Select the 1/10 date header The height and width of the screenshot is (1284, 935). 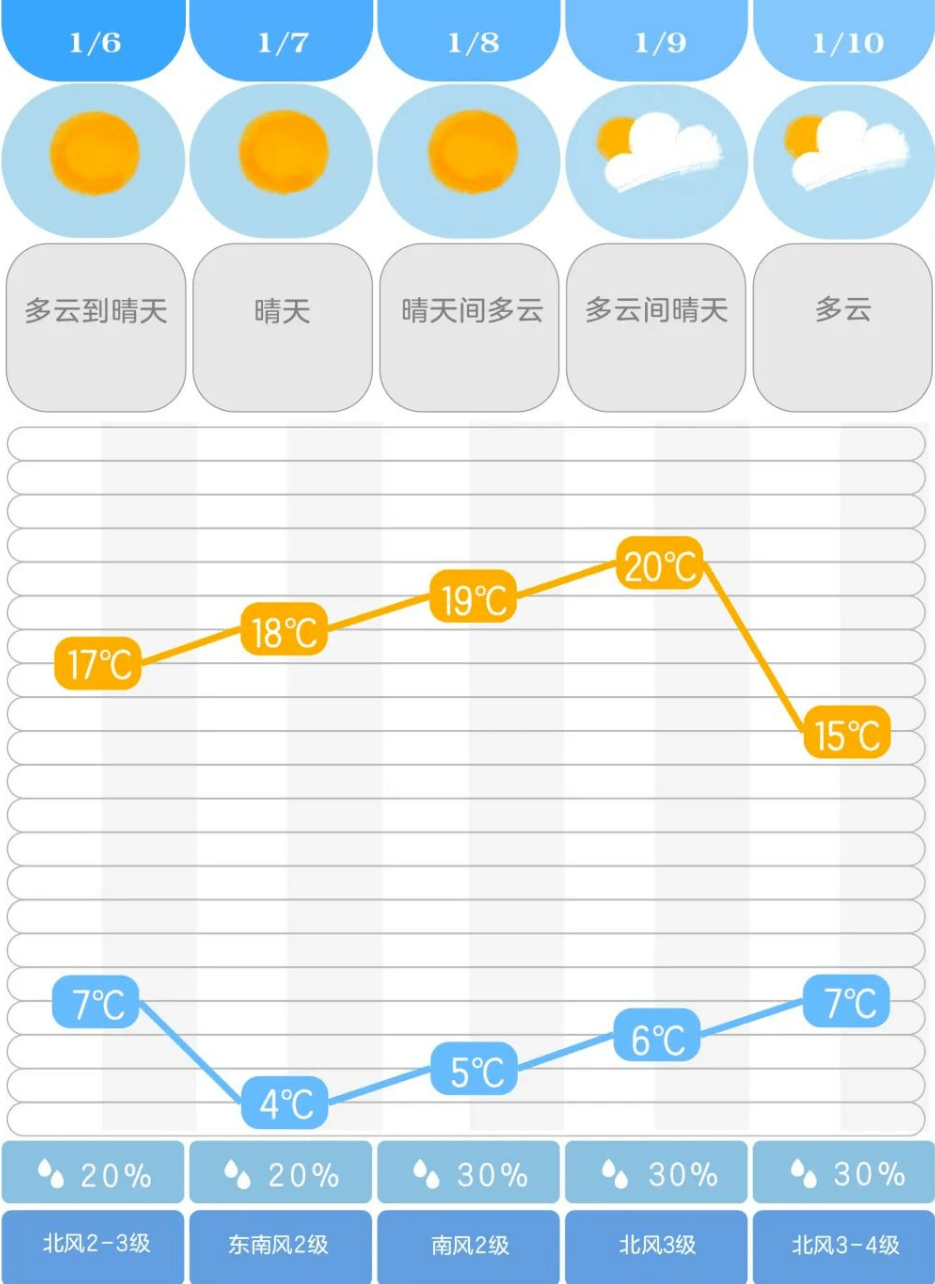pyautogui.click(x=842, y=42)
